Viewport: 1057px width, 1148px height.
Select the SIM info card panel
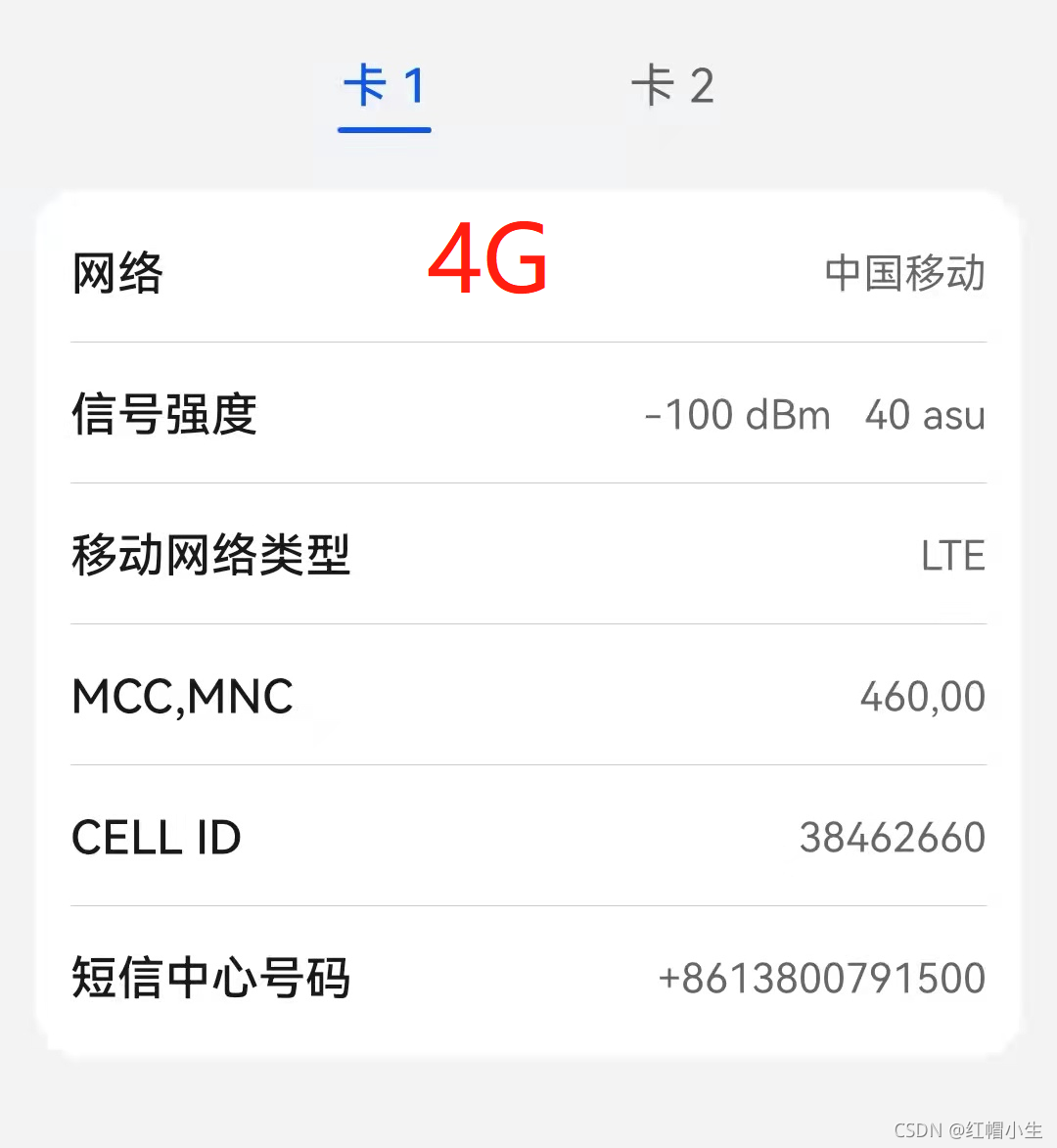tap(528, 617)
